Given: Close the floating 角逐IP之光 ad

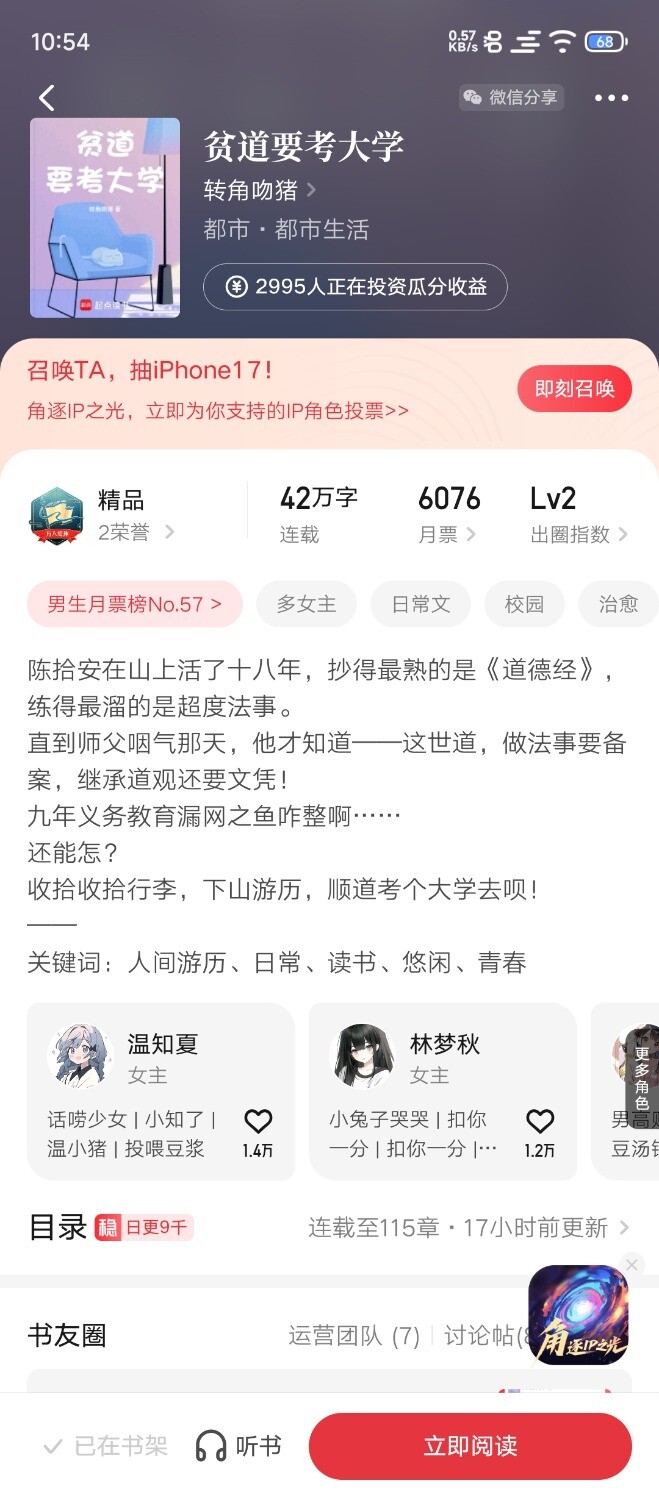Looking at the screenshot, I should click(x=631, y=1265).
